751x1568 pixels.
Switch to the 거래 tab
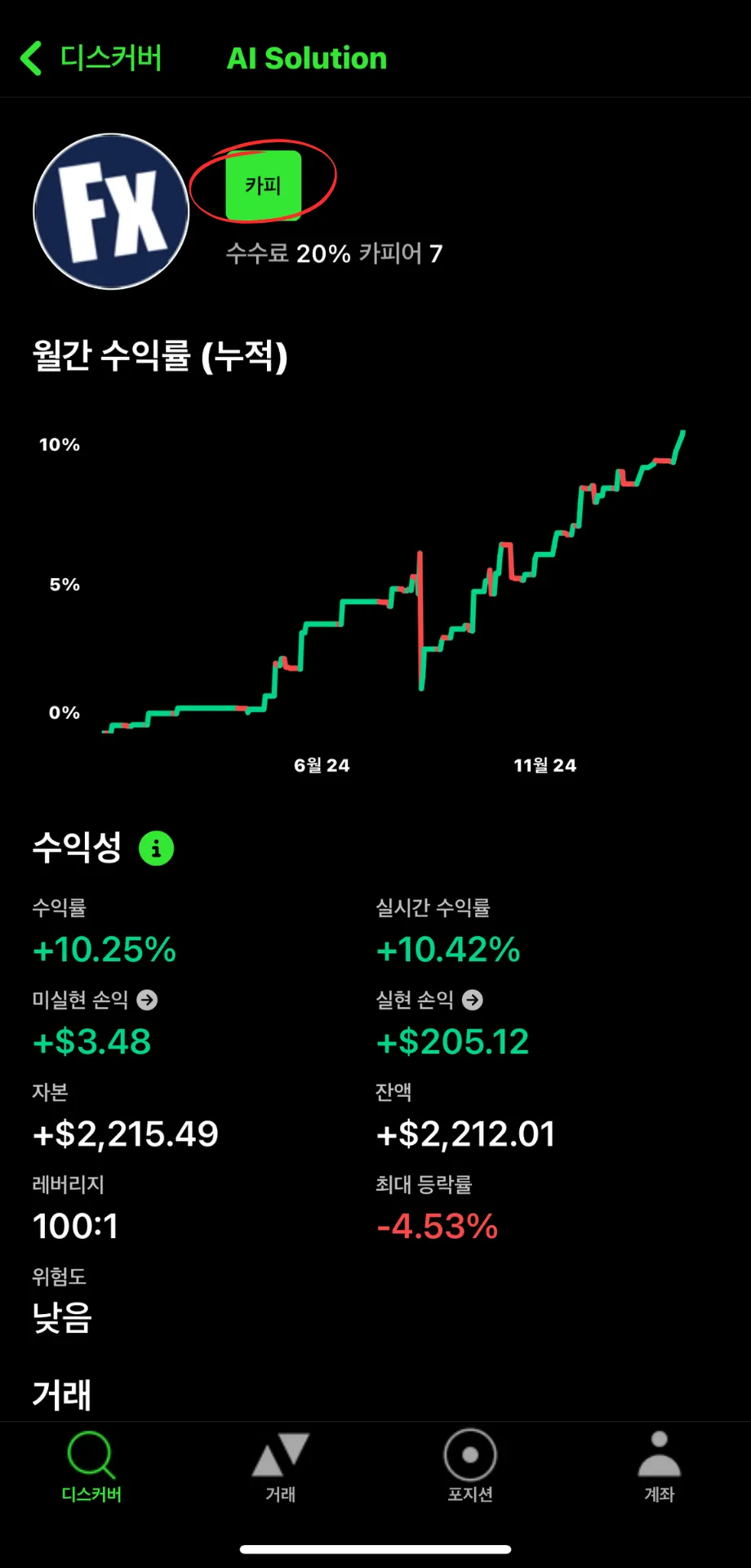(x=280, y=1468)
